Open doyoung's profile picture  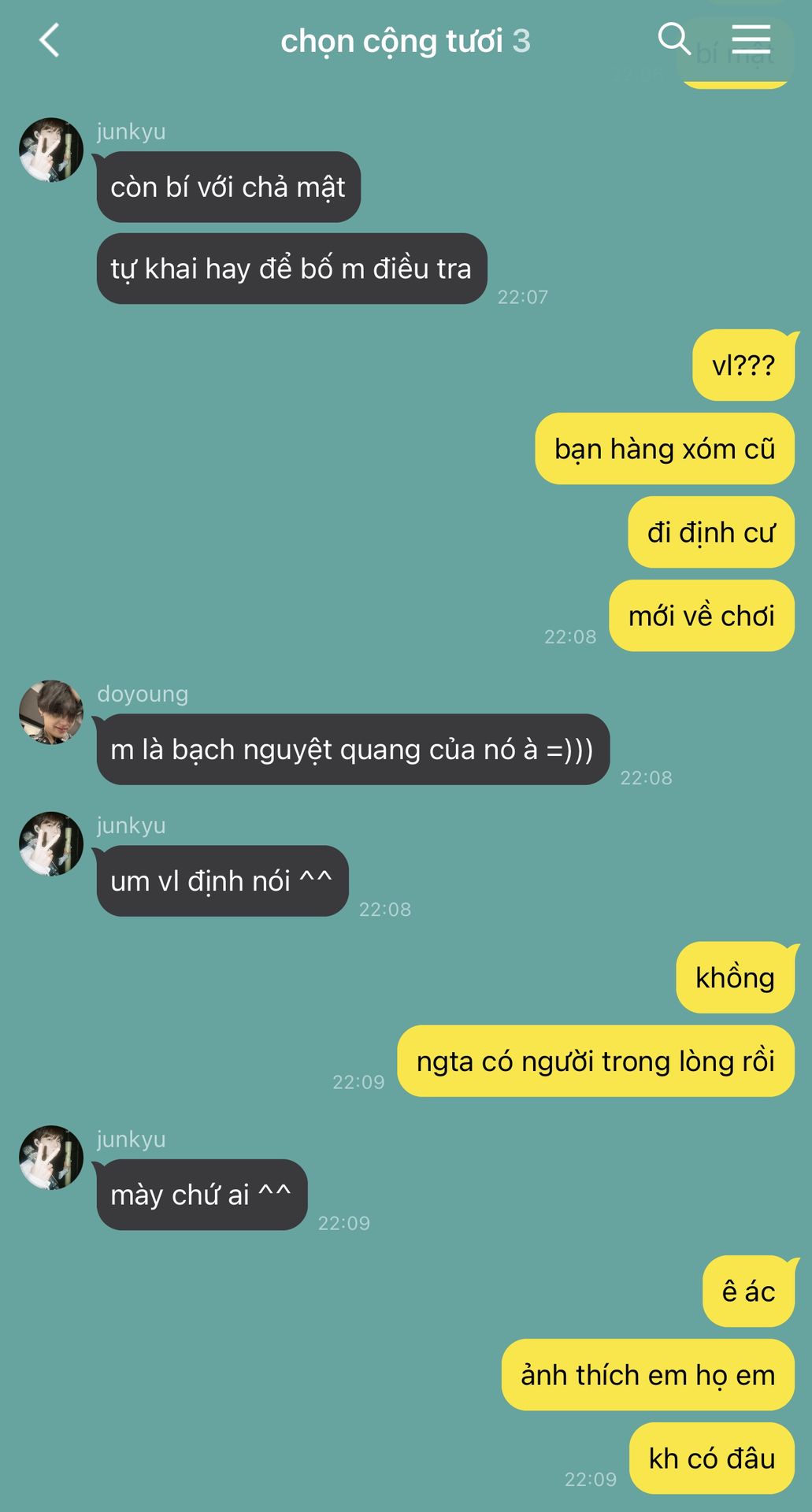(51, 712)
